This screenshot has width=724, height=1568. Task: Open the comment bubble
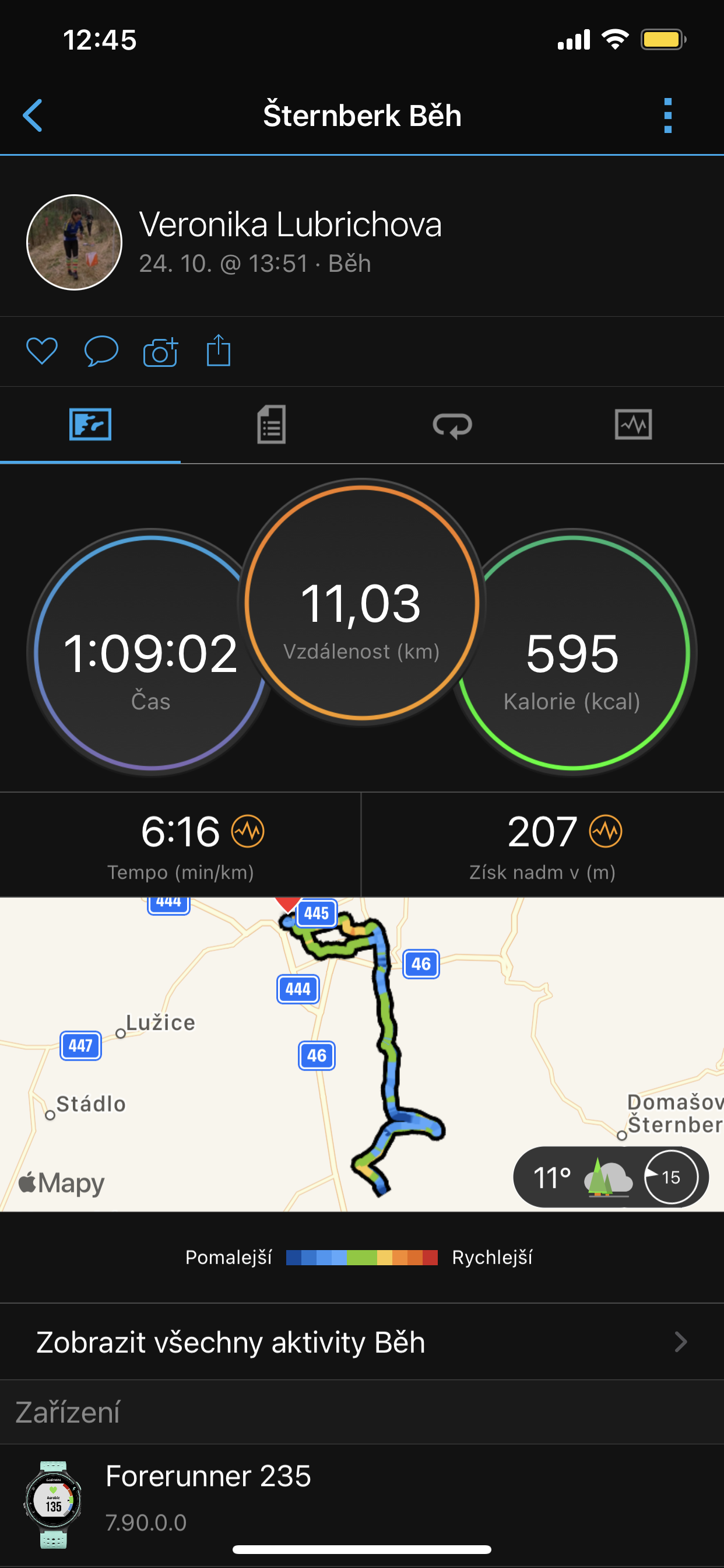point(101,351)
